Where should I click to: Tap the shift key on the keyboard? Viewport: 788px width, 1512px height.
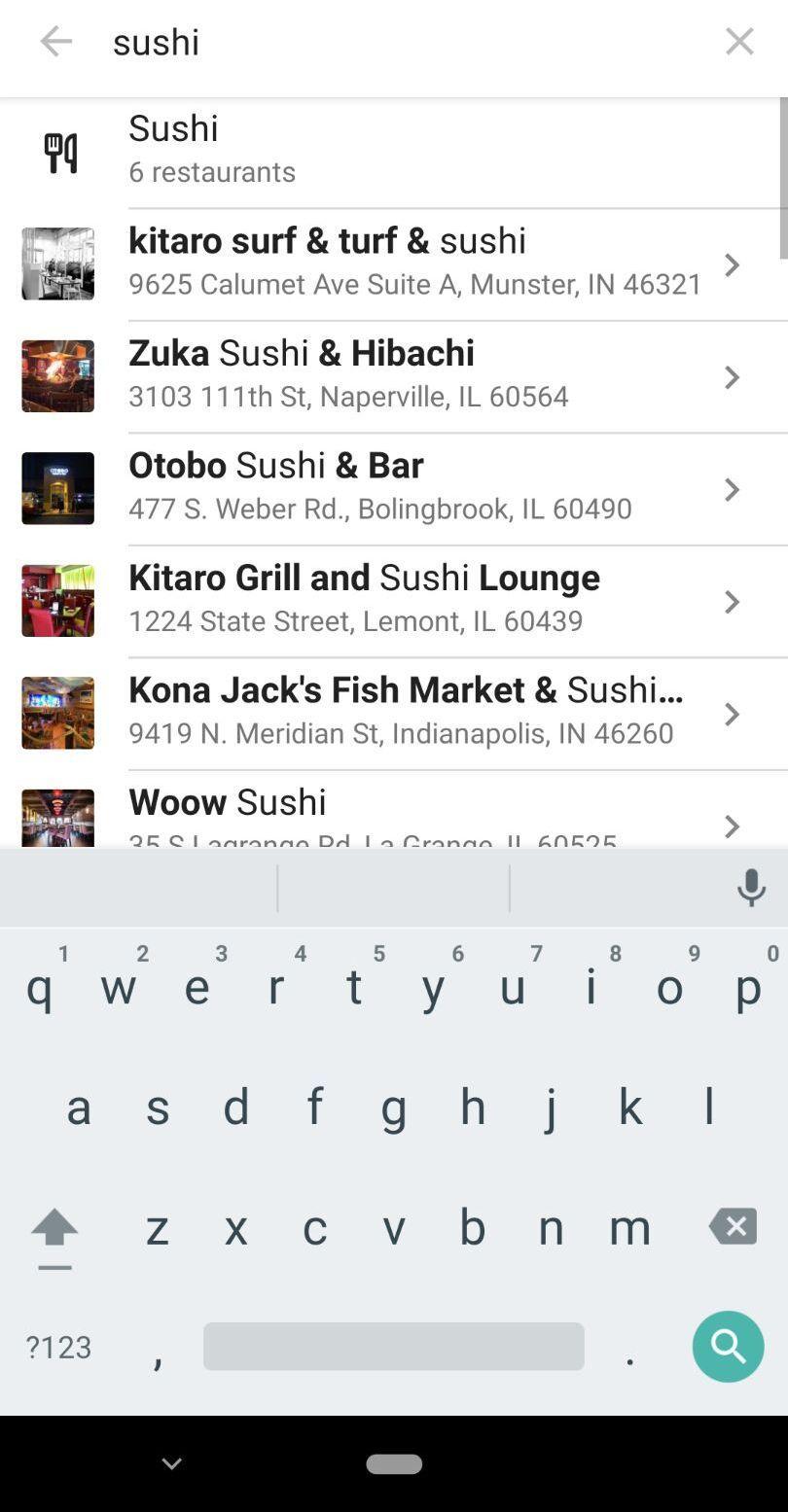54,1229
